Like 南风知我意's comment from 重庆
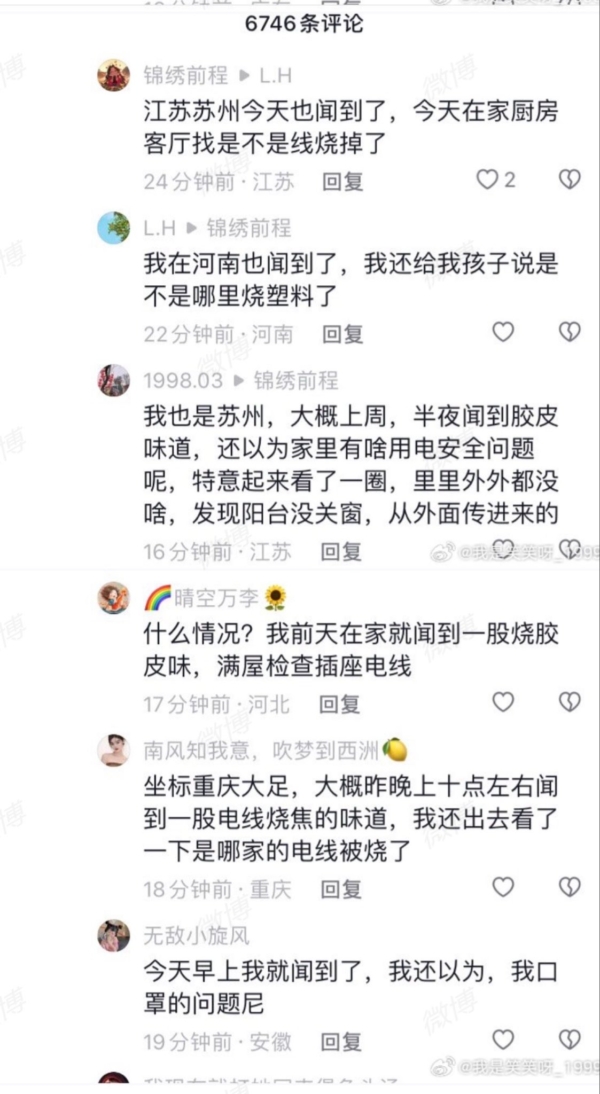 pos(503,887)
